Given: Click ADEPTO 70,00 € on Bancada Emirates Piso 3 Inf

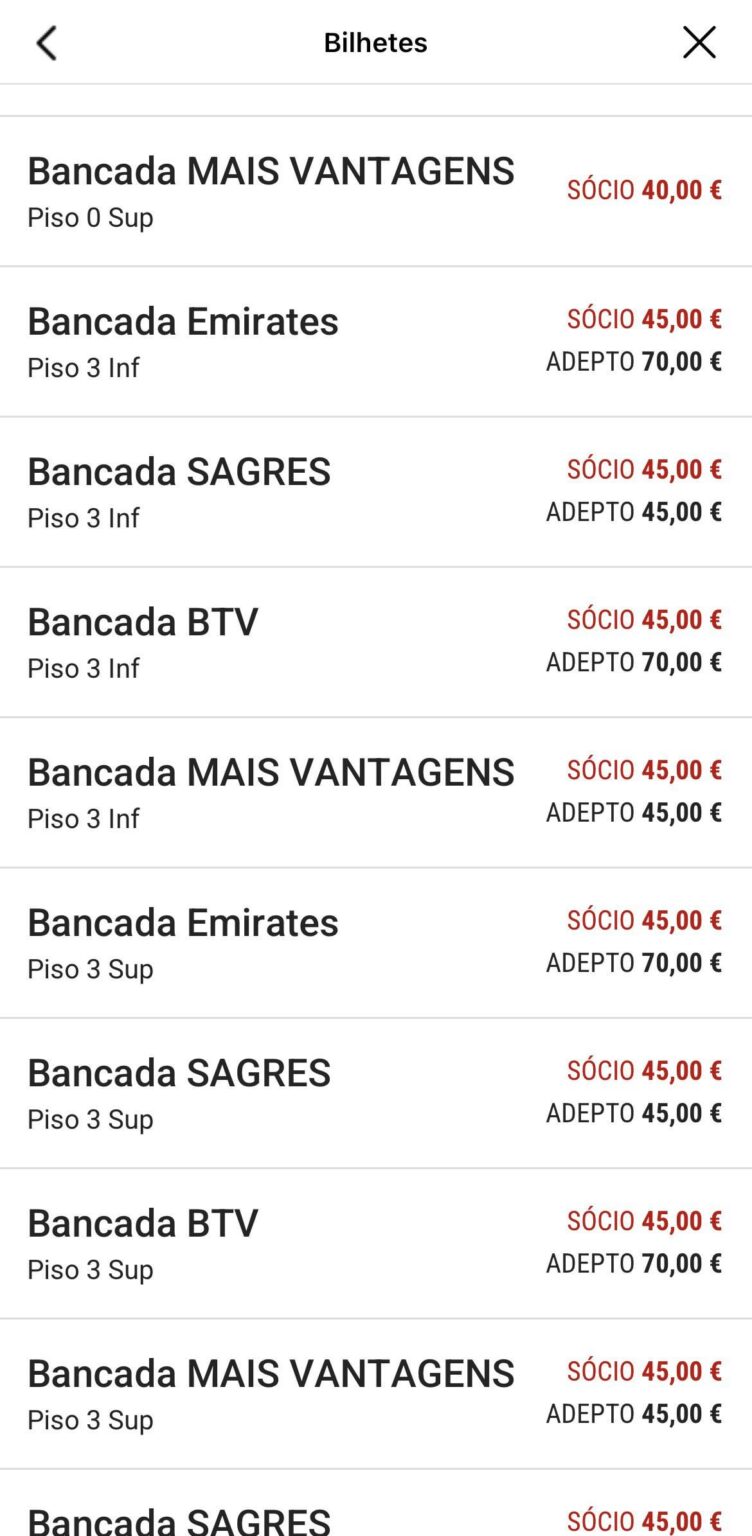Looking at the screenshot, I should 634,362.
